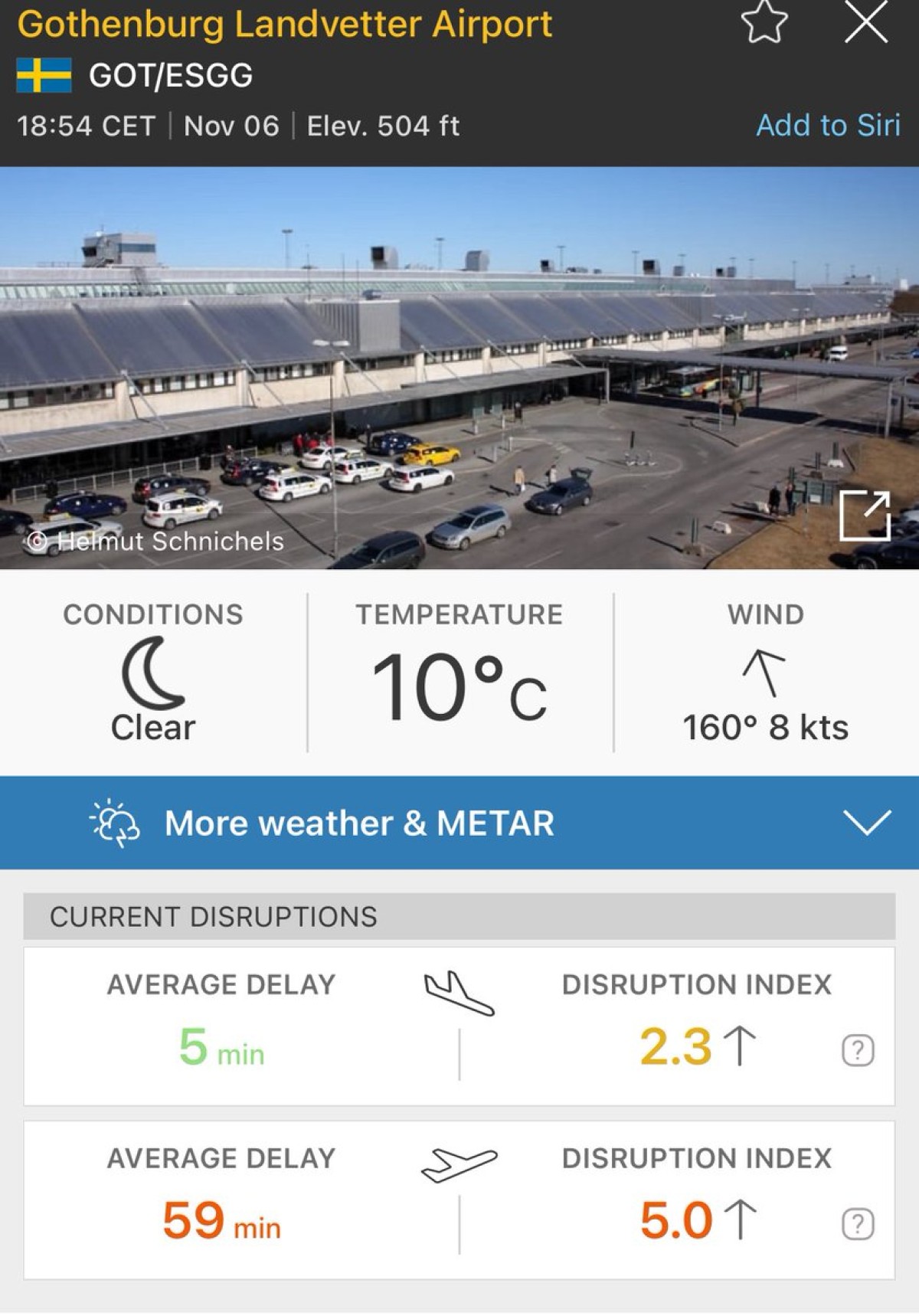Close the airport details panel
919x1316 pixels.
[x=865, y=24]
